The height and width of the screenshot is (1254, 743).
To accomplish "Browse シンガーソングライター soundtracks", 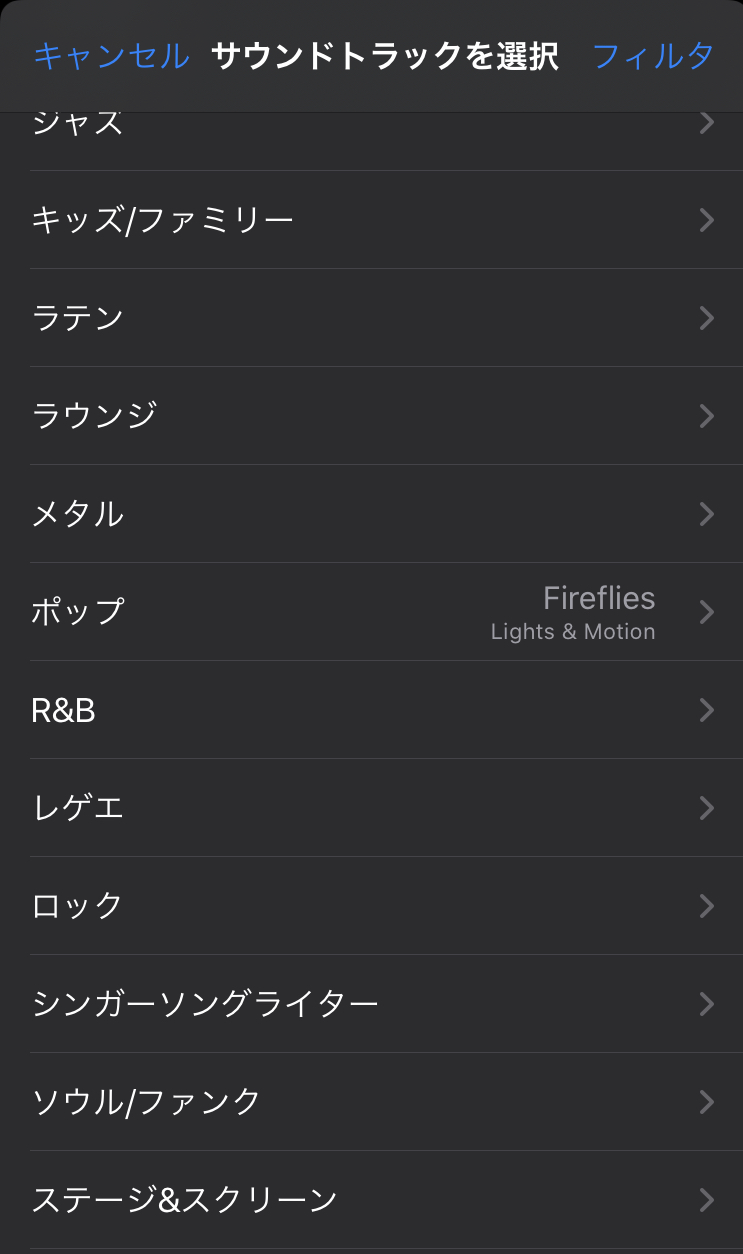I will [371, 1003].
